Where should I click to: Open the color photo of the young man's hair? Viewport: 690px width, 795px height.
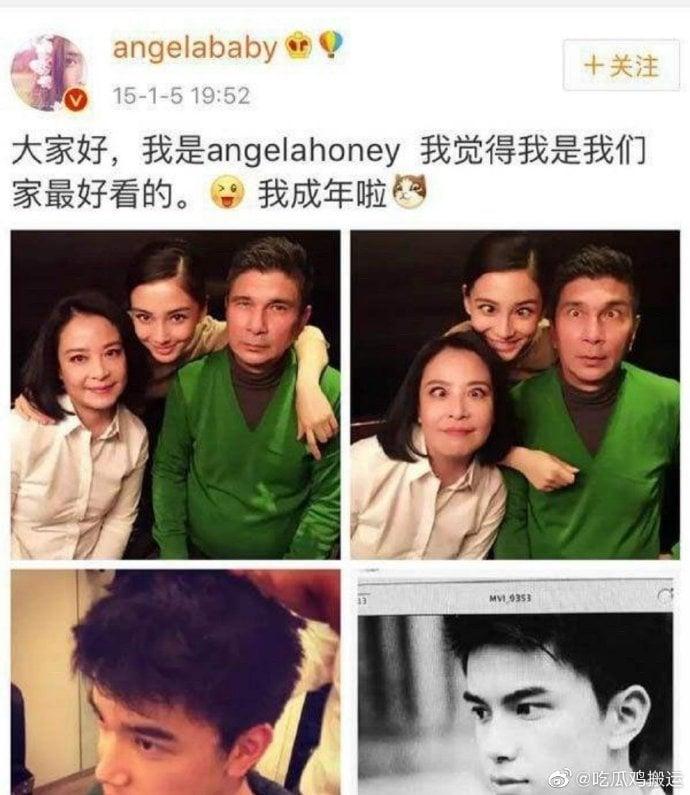click(175, 682)
